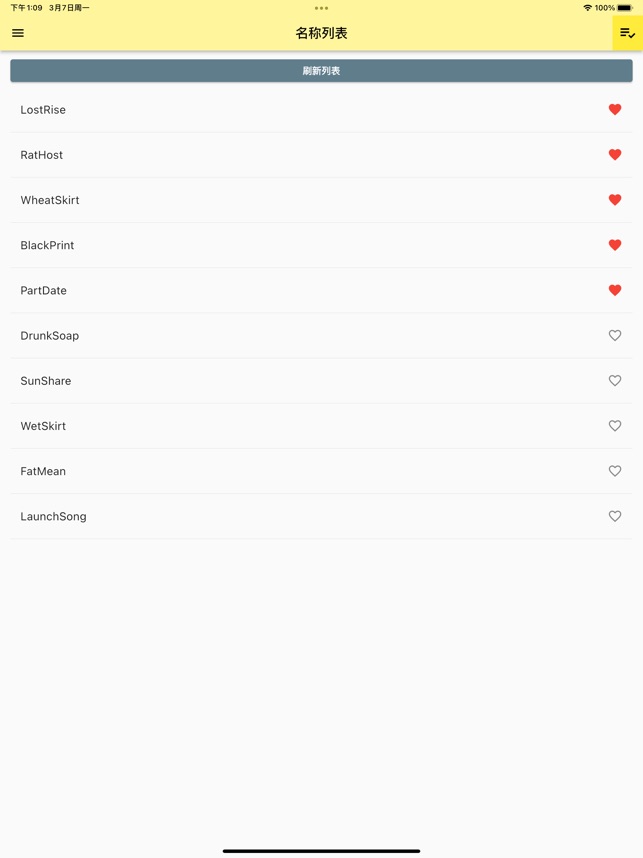The width and height of the screenshot is (643, 858).
Task: Like the SunShare entry
Action: [615, 381]
